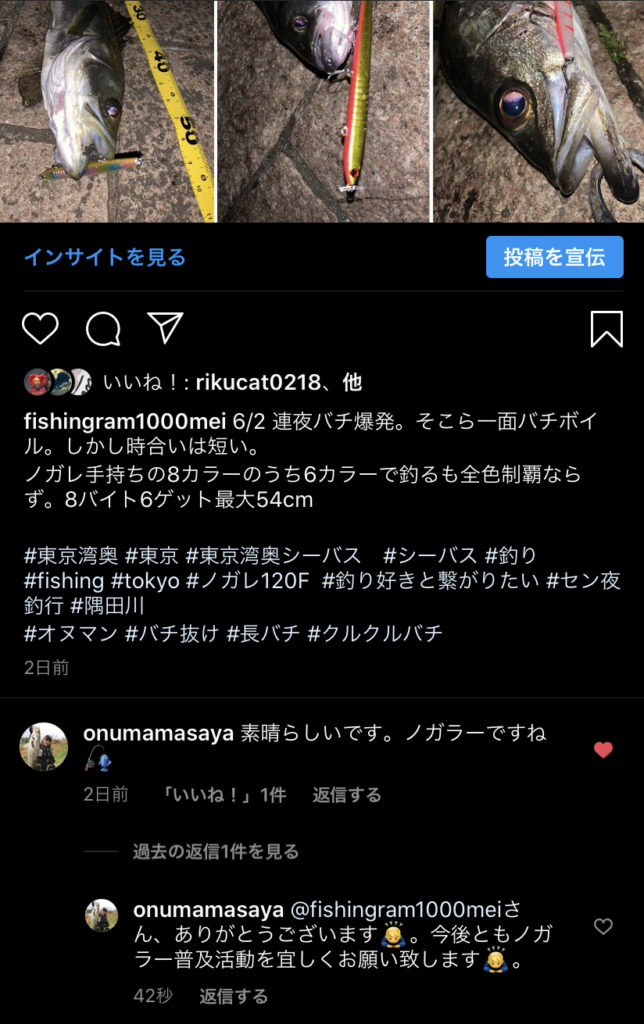Reply to the 42秒 old reply
644x1024 pixels.
point(233,996)
